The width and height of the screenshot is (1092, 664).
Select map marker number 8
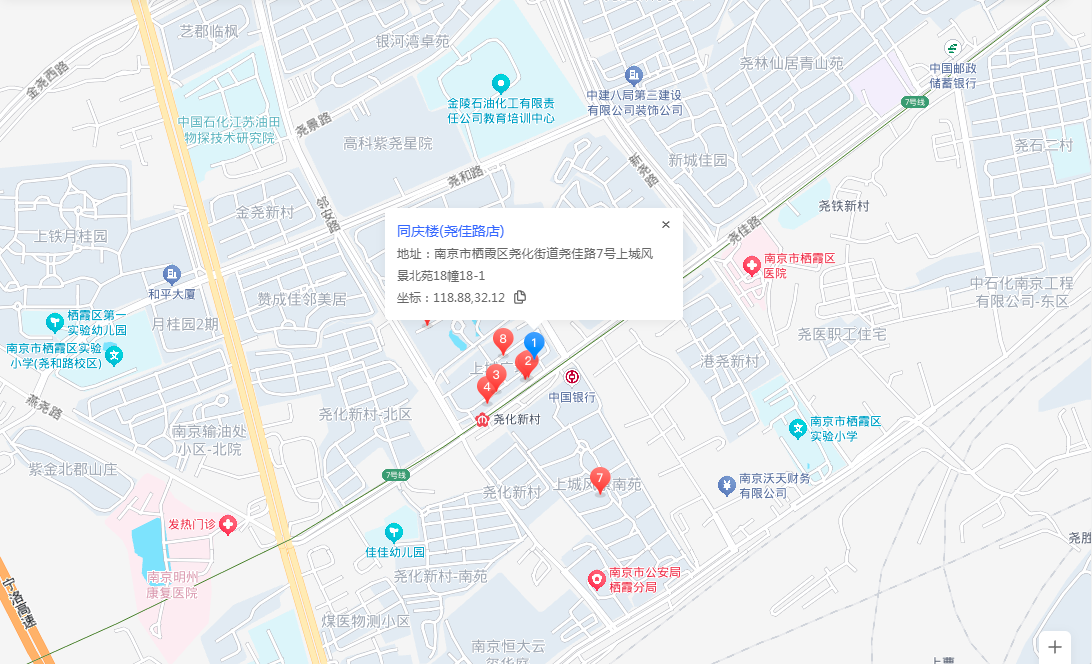[x=504, y=340]
